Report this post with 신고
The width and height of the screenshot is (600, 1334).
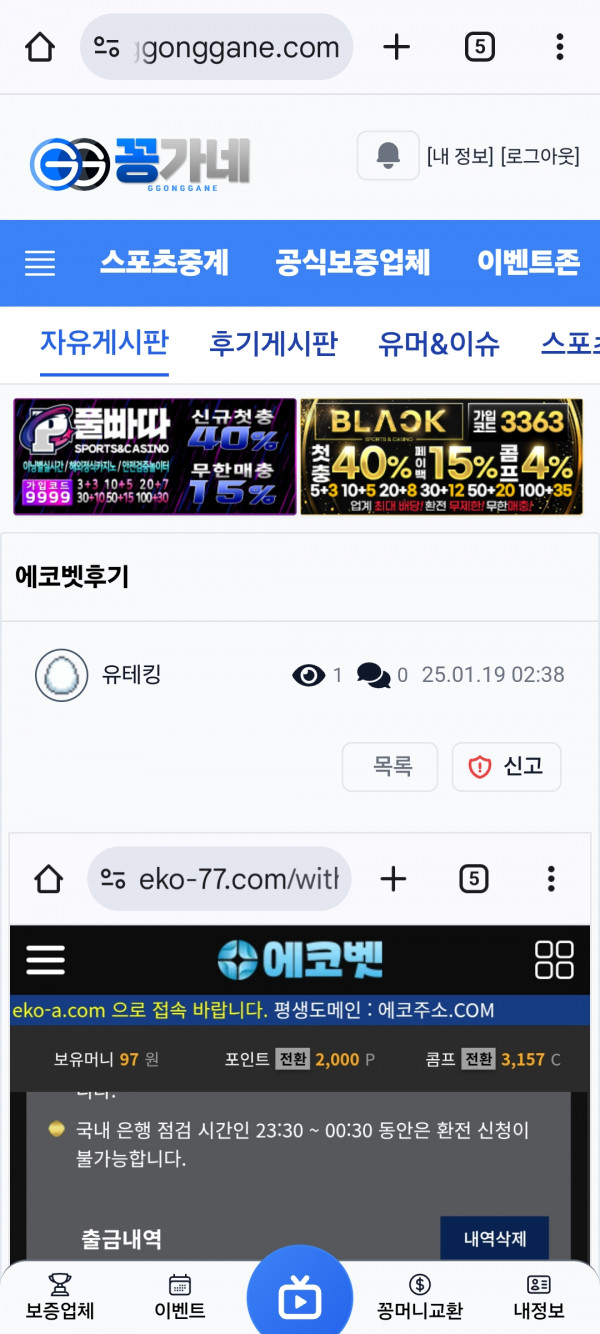click(x=506, y=767)
